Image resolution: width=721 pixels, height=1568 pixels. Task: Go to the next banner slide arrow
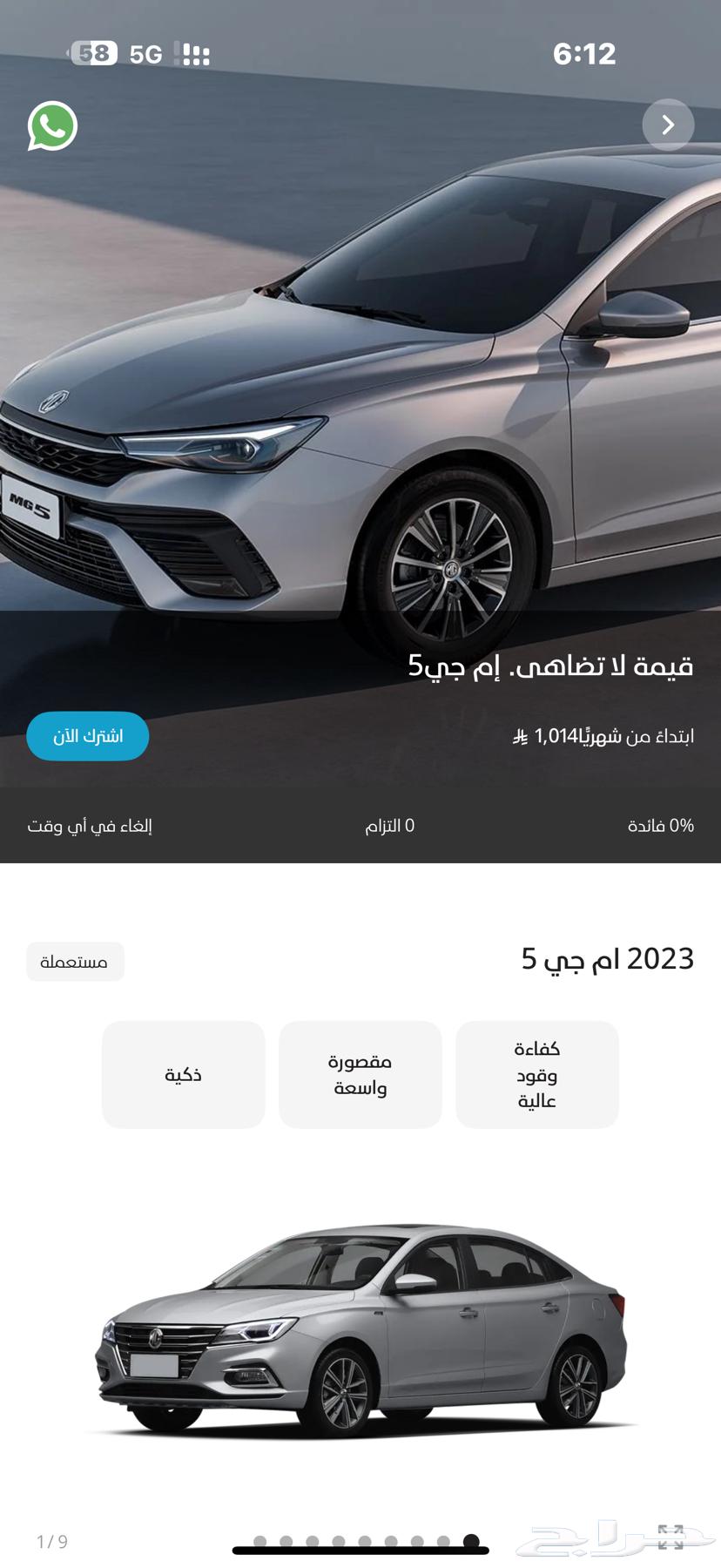click(x=668, y=125)
